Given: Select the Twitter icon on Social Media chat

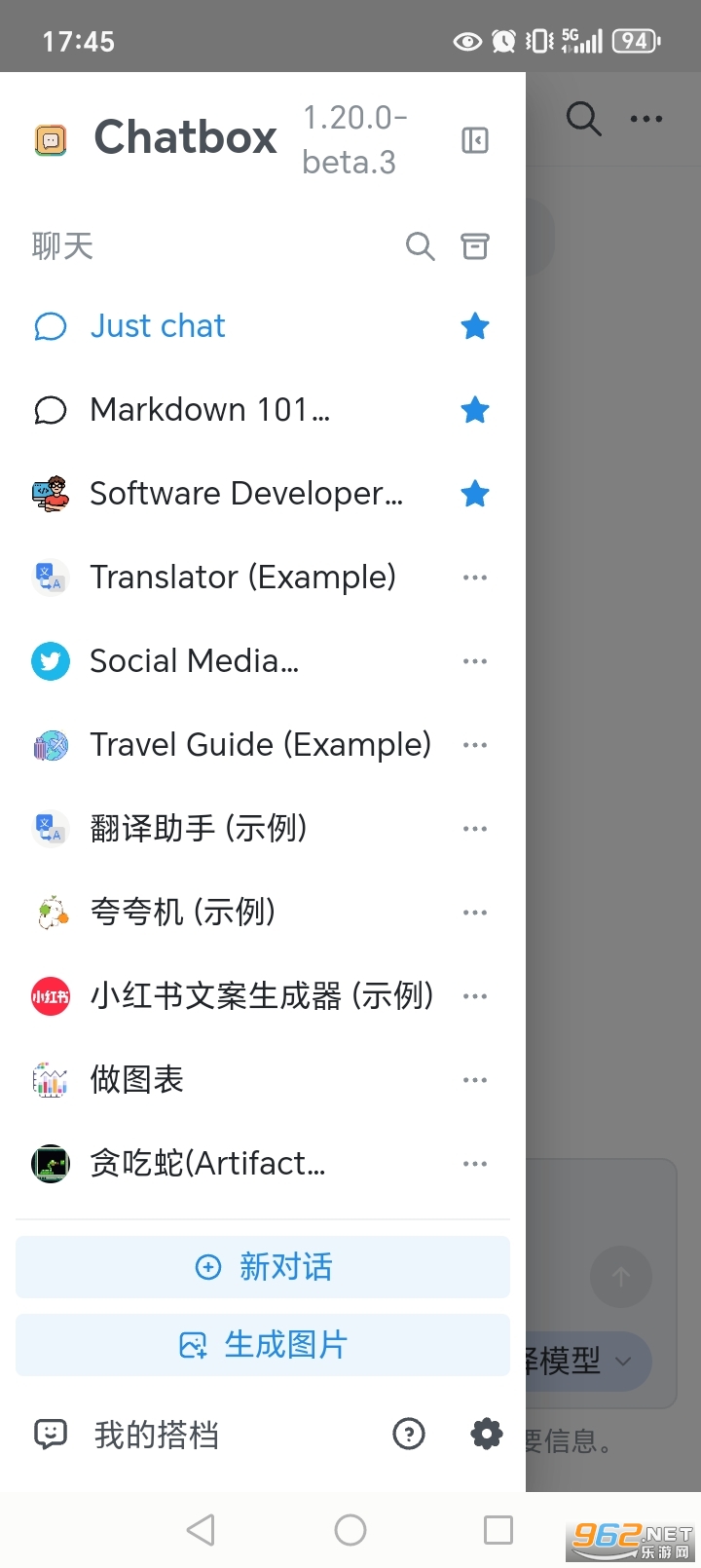Looking at the screenshot, I should pyautogui.click(x=50, y=660).
